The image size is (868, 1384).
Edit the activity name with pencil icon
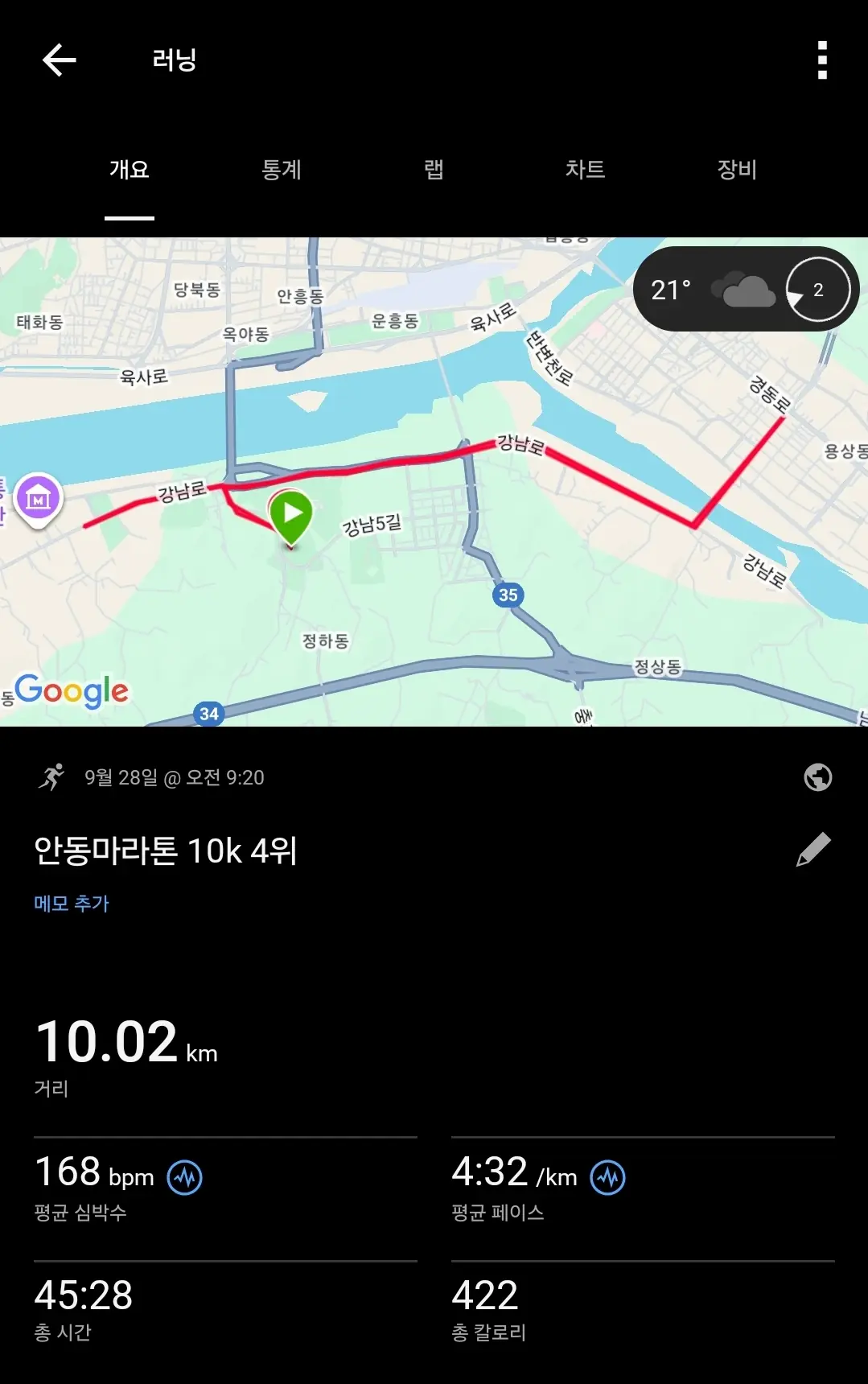[x=813, y=850]
